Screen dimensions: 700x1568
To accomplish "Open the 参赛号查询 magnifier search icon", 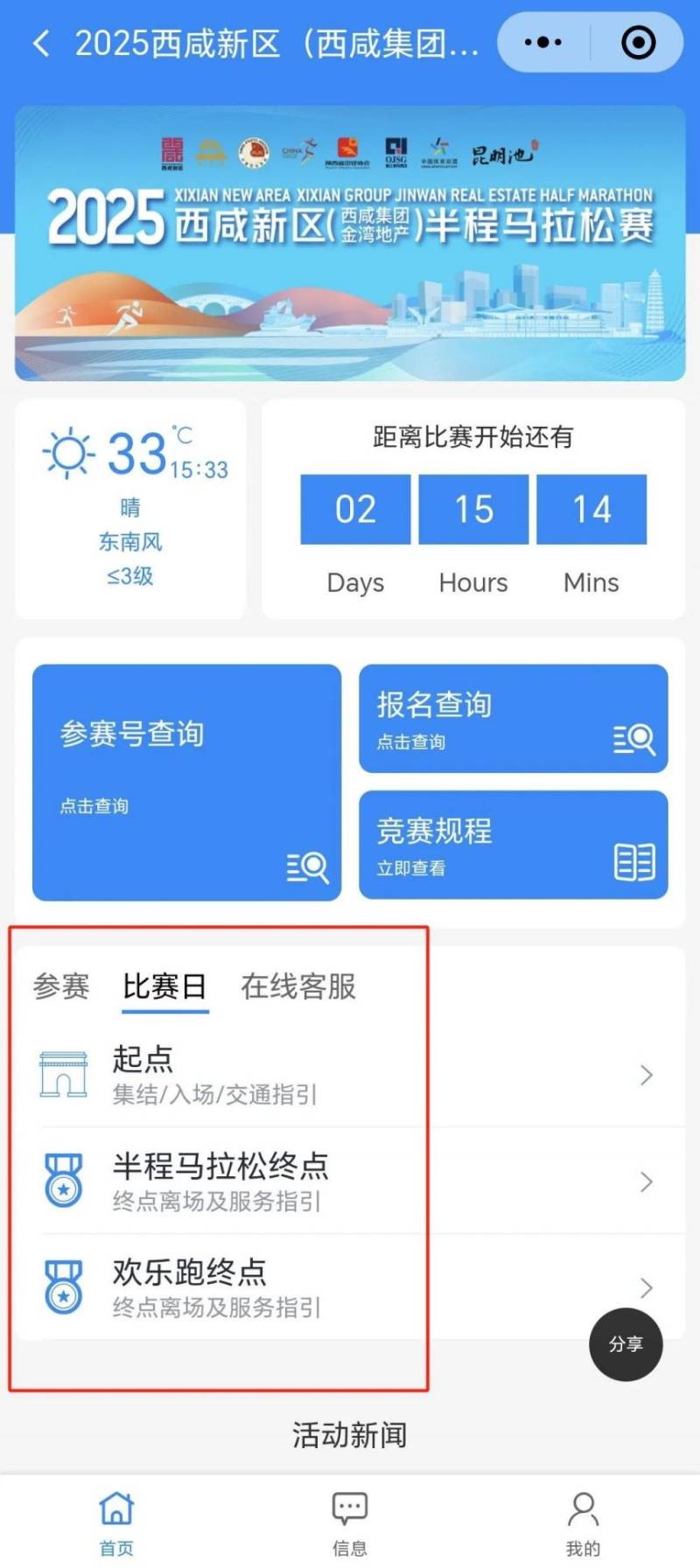I will click(307, 868).
